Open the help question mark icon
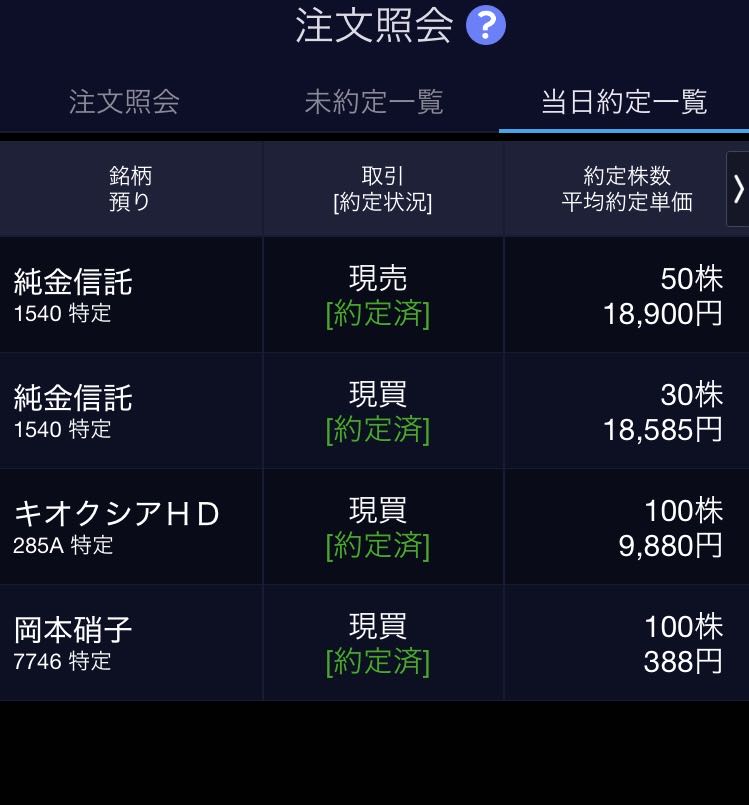Image resolution: width=749 pixels, height=805 pixels. pos(486,26)
